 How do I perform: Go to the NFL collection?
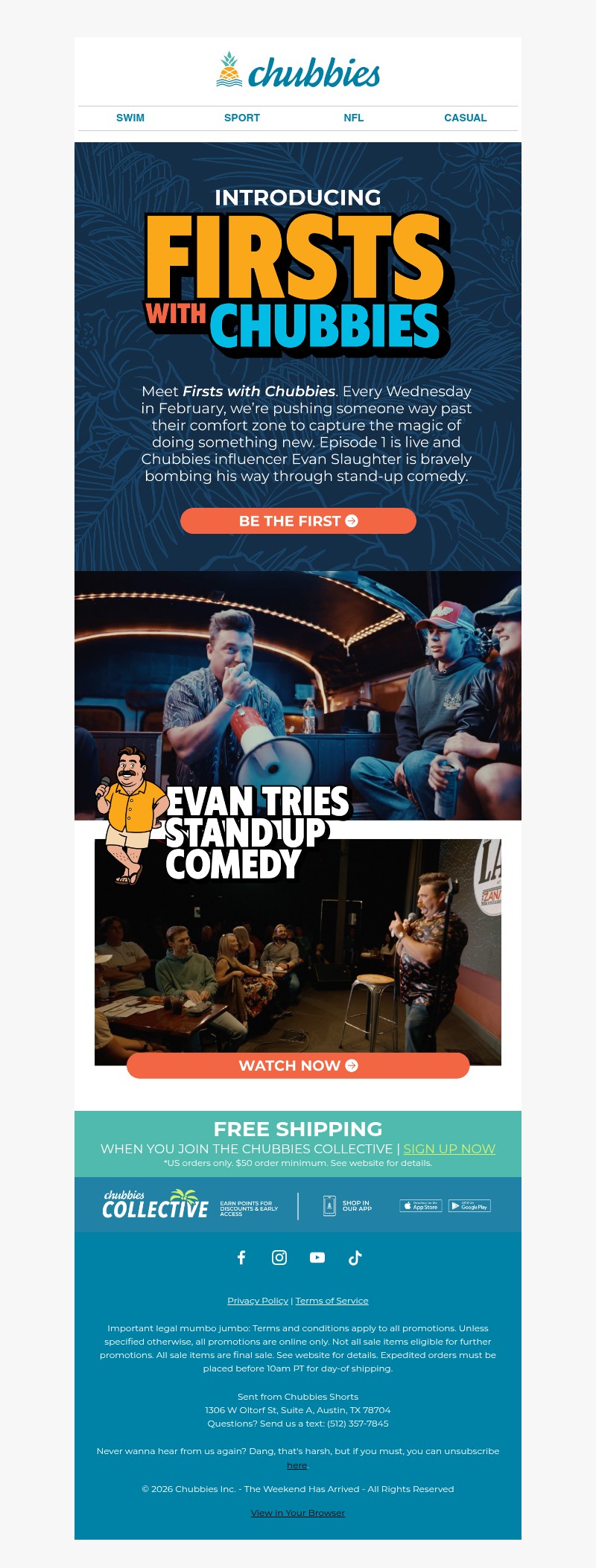pos(354,118)
